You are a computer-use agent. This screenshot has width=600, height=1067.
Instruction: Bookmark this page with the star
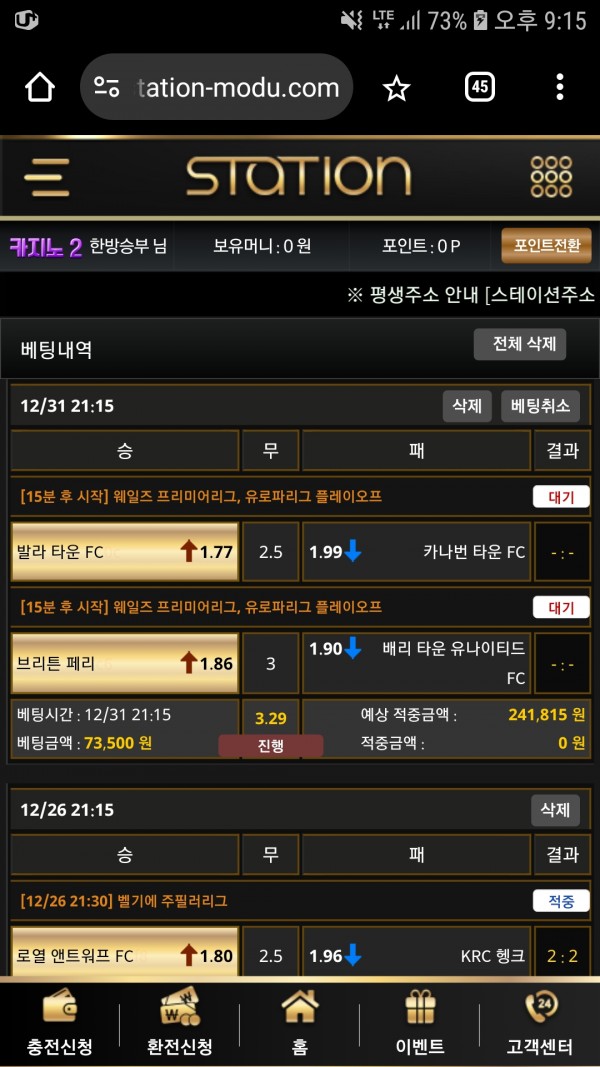point(397,88)
